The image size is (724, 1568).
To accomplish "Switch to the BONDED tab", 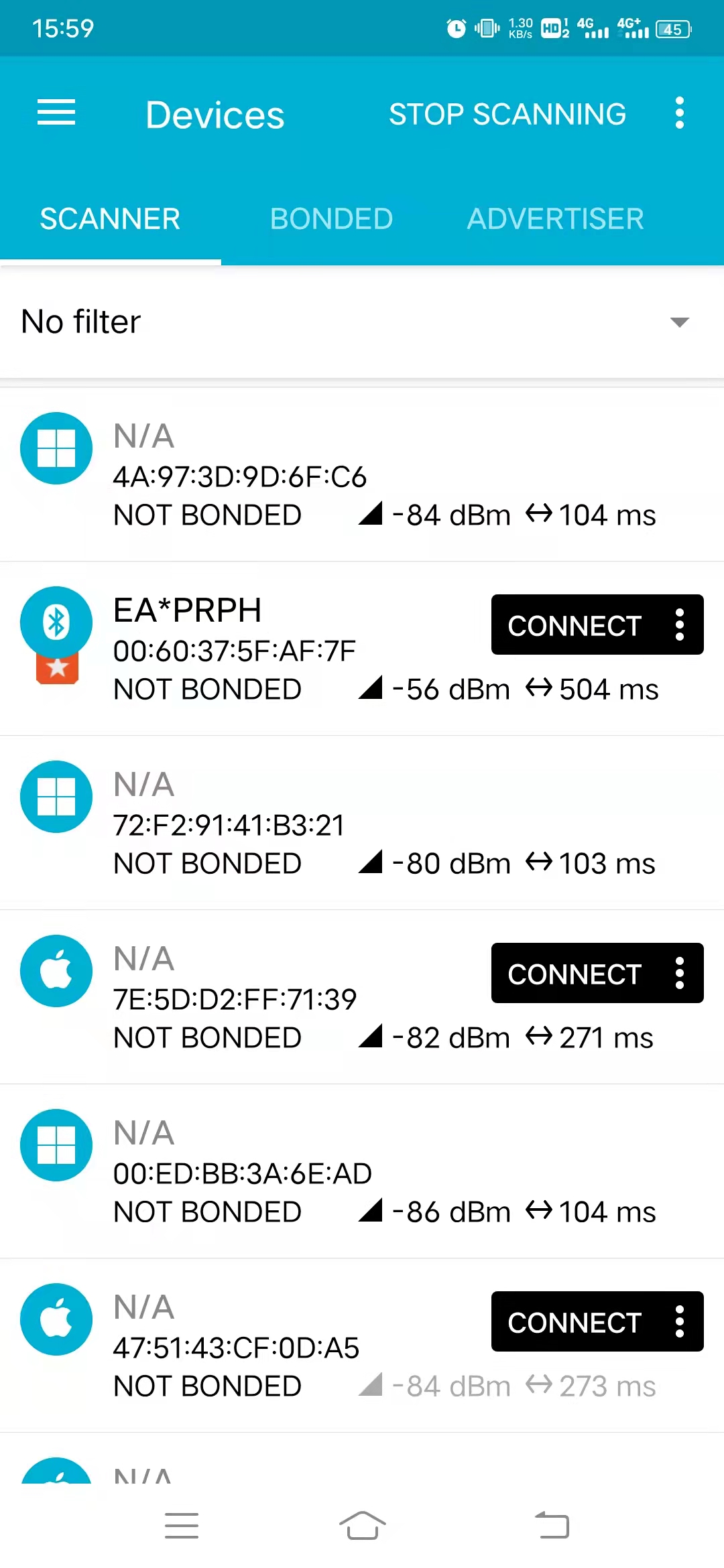I will (x=331, y=219).
